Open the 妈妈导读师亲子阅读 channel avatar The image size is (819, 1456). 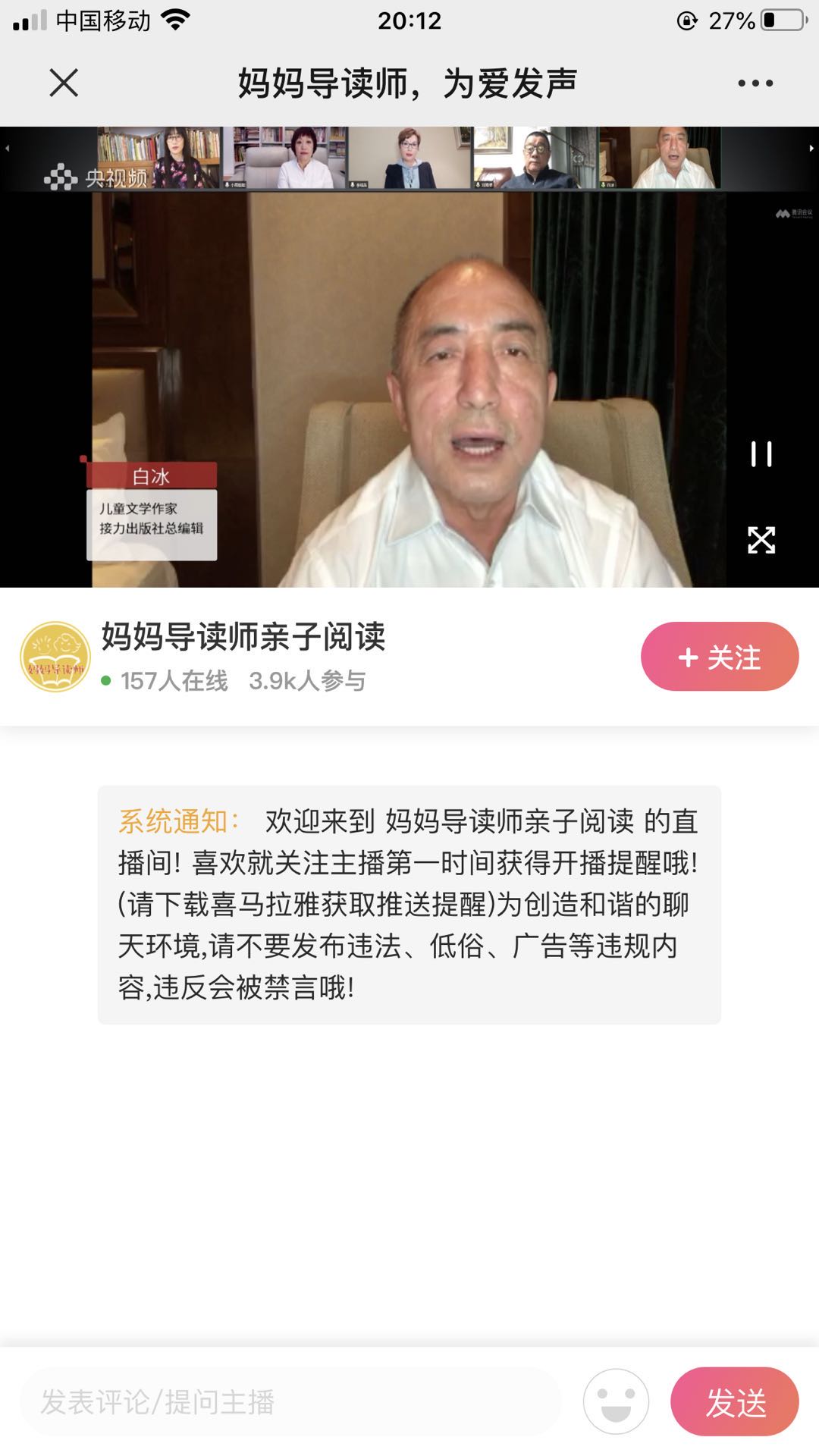(x=55, y=657)
